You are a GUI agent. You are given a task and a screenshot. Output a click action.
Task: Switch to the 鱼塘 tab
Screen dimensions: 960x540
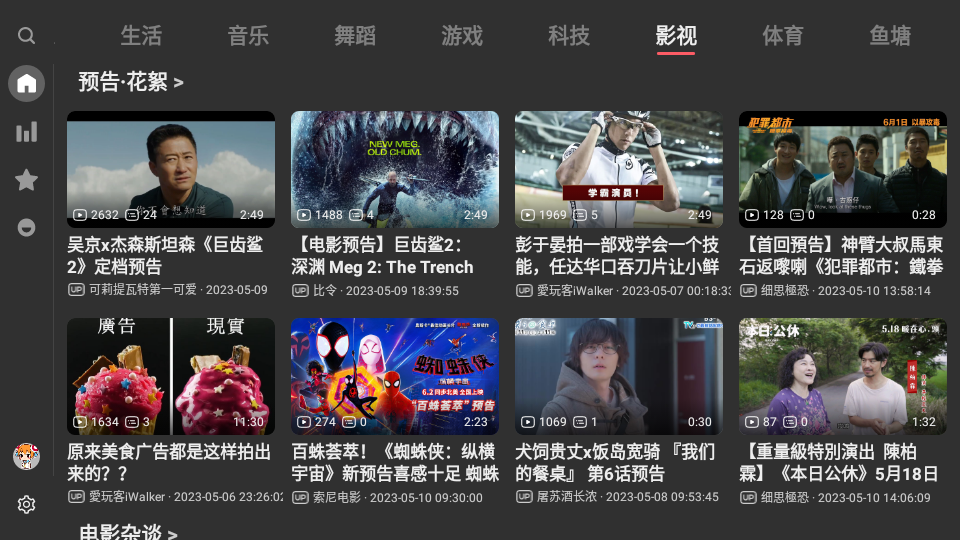[890, 36]
